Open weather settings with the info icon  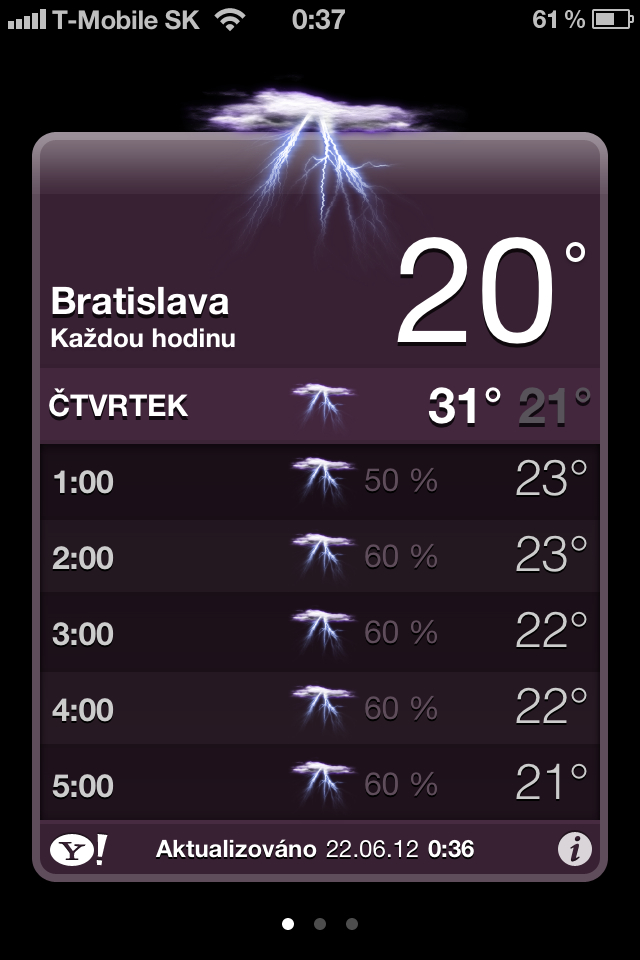(574, 850)
